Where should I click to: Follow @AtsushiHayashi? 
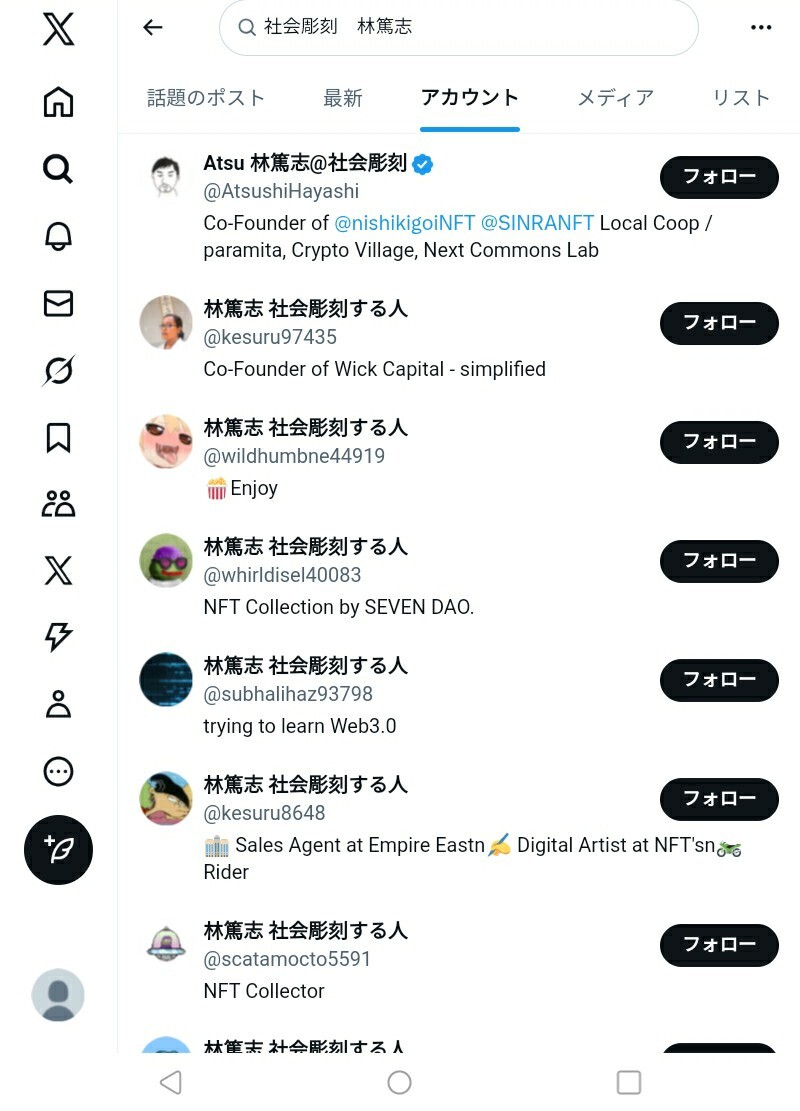718,177
